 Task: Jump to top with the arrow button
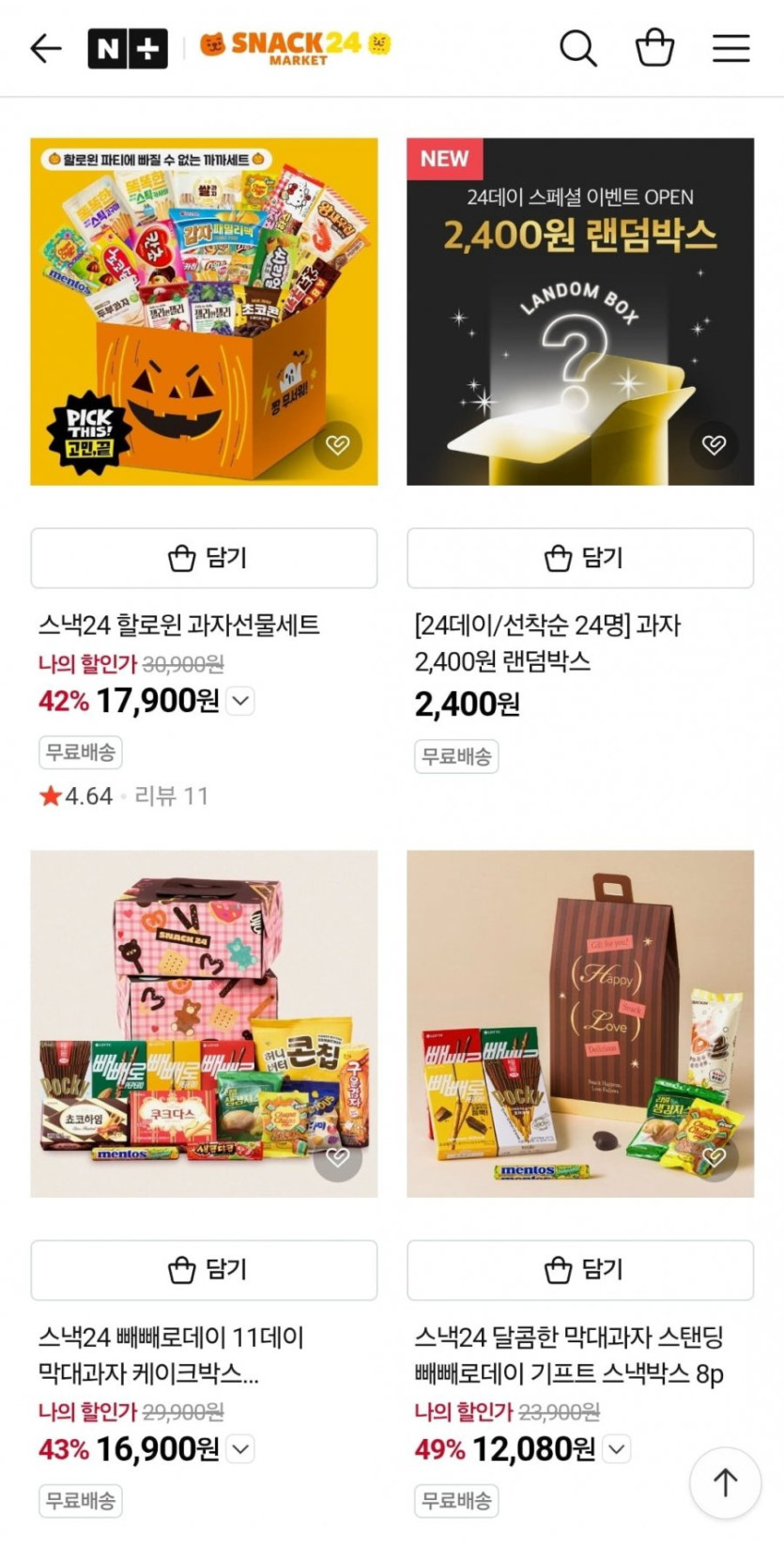tap(725, 1483)
